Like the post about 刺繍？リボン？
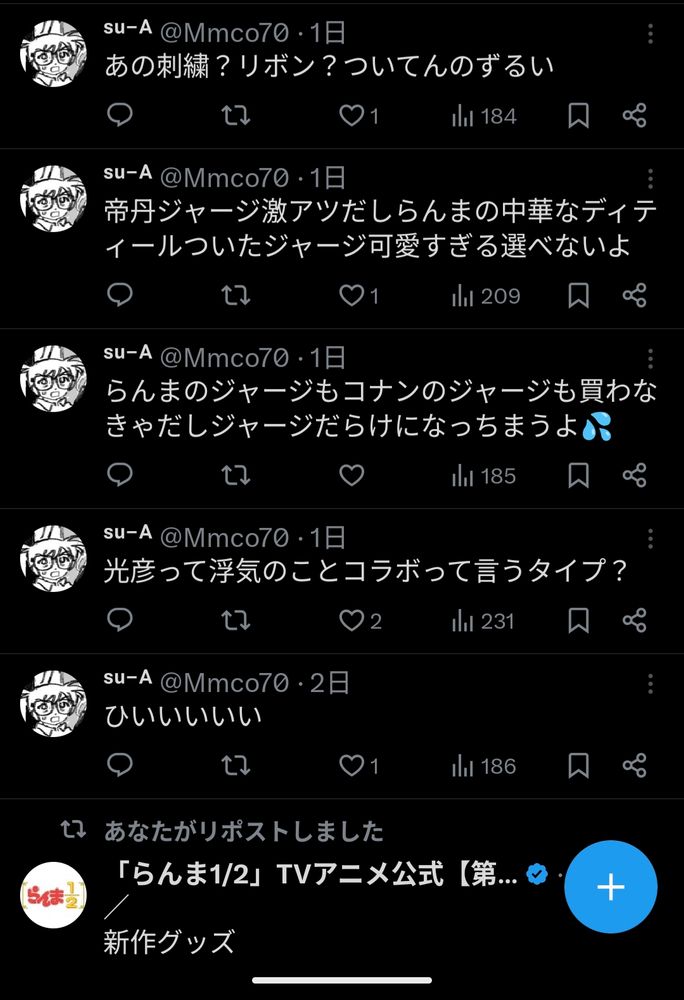684x1000 pixels. tap(352, 116)
